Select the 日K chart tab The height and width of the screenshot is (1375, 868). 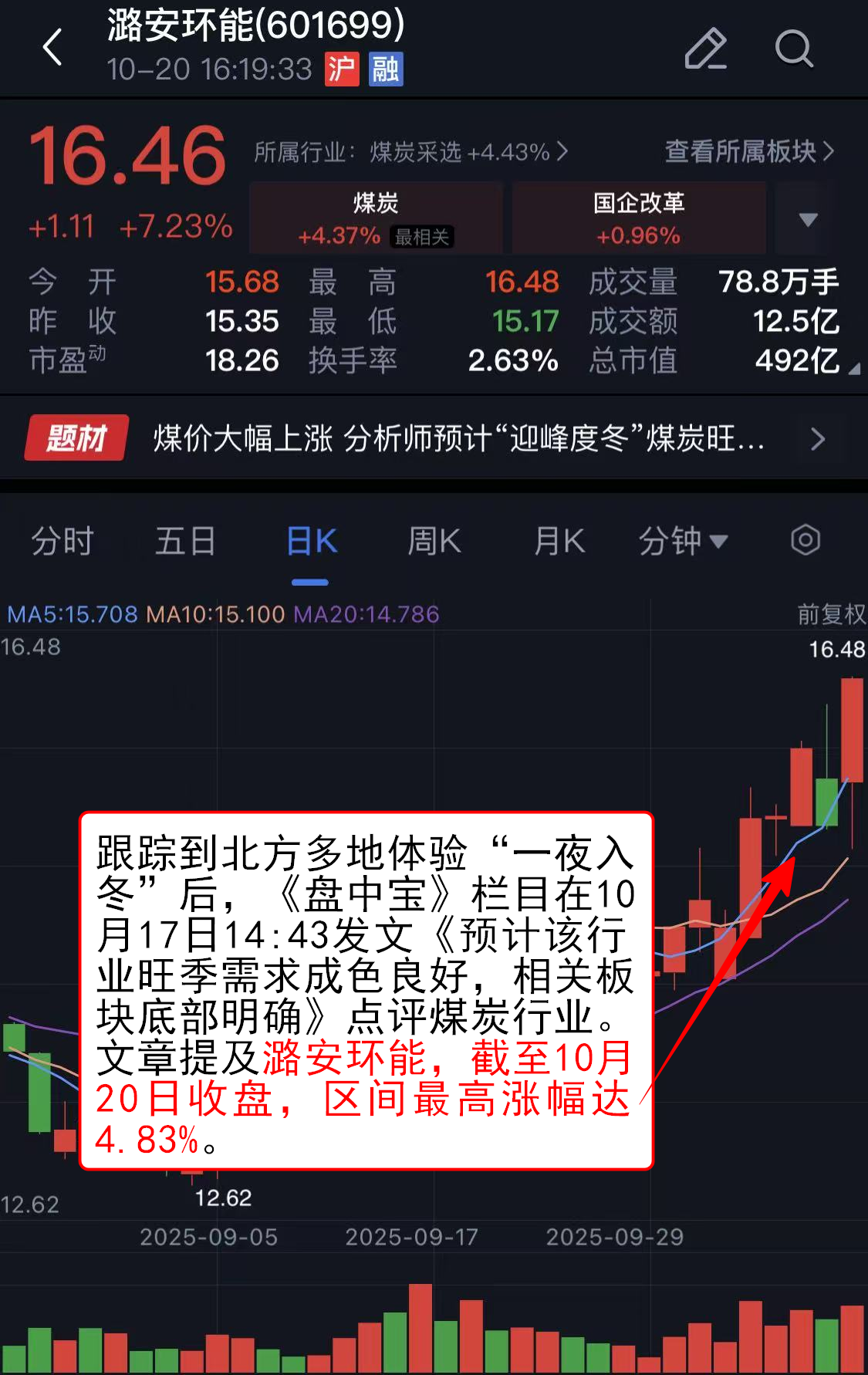coord(311,541)
